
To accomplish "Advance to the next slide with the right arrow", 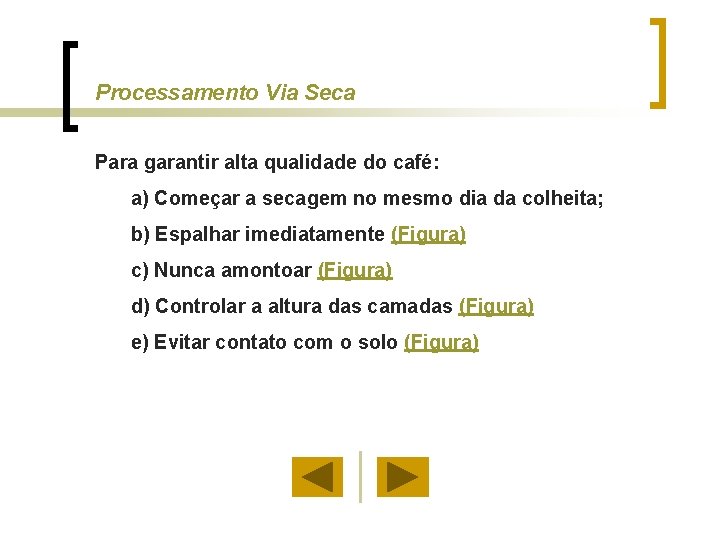I will 403,477.
